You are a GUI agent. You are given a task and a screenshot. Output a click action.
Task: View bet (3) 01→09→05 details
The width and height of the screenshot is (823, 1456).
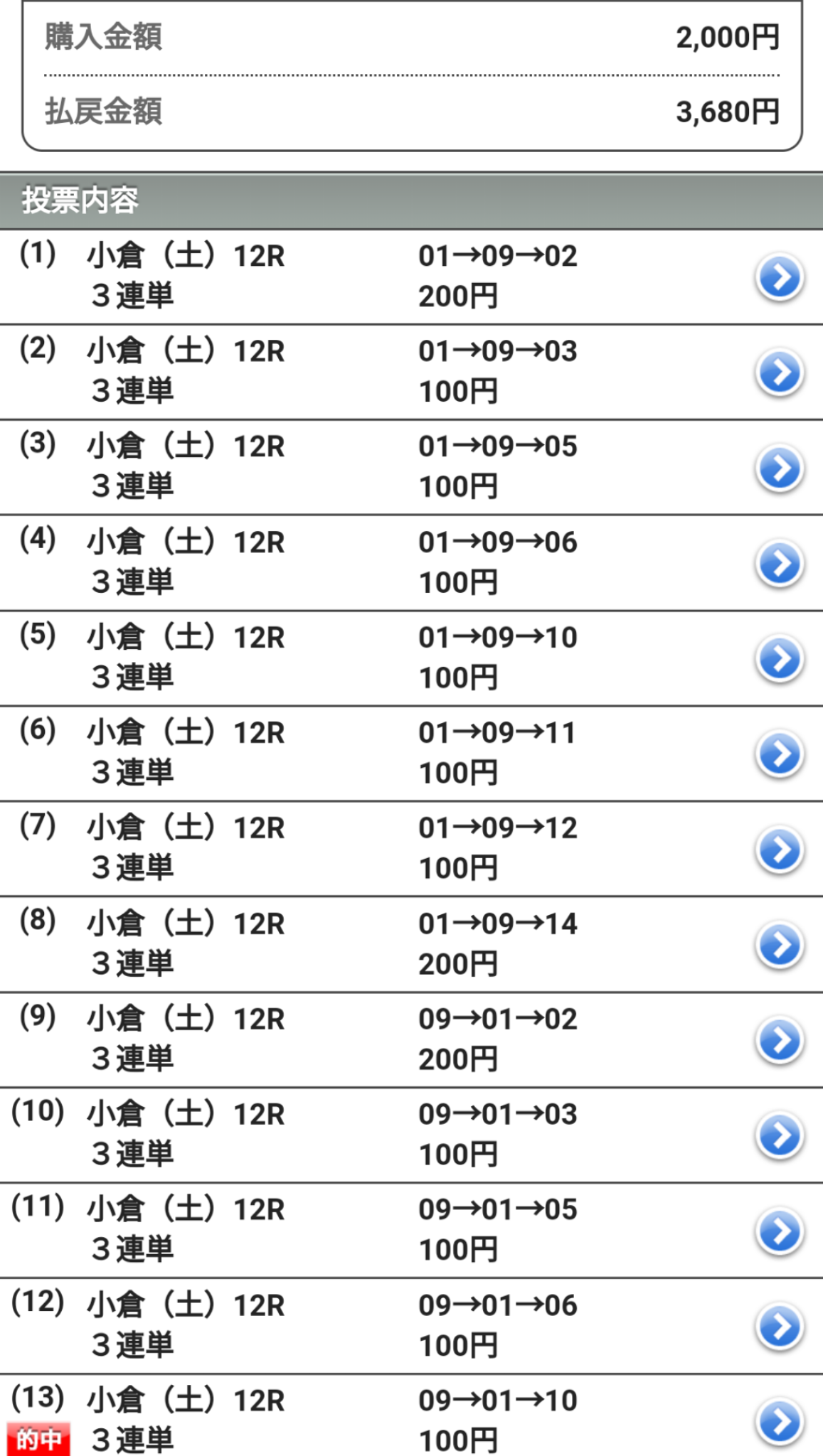780,468
